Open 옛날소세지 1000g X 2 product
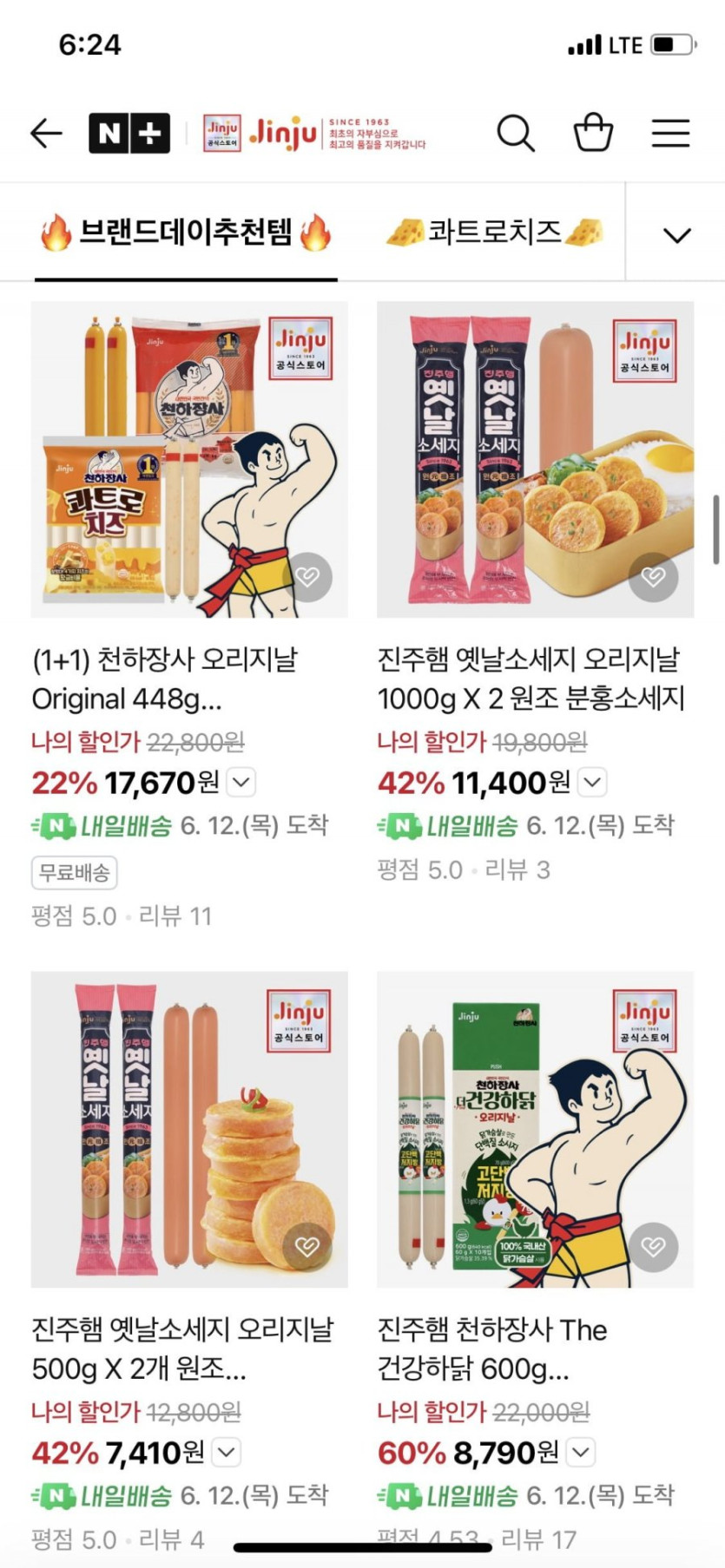 535,459
